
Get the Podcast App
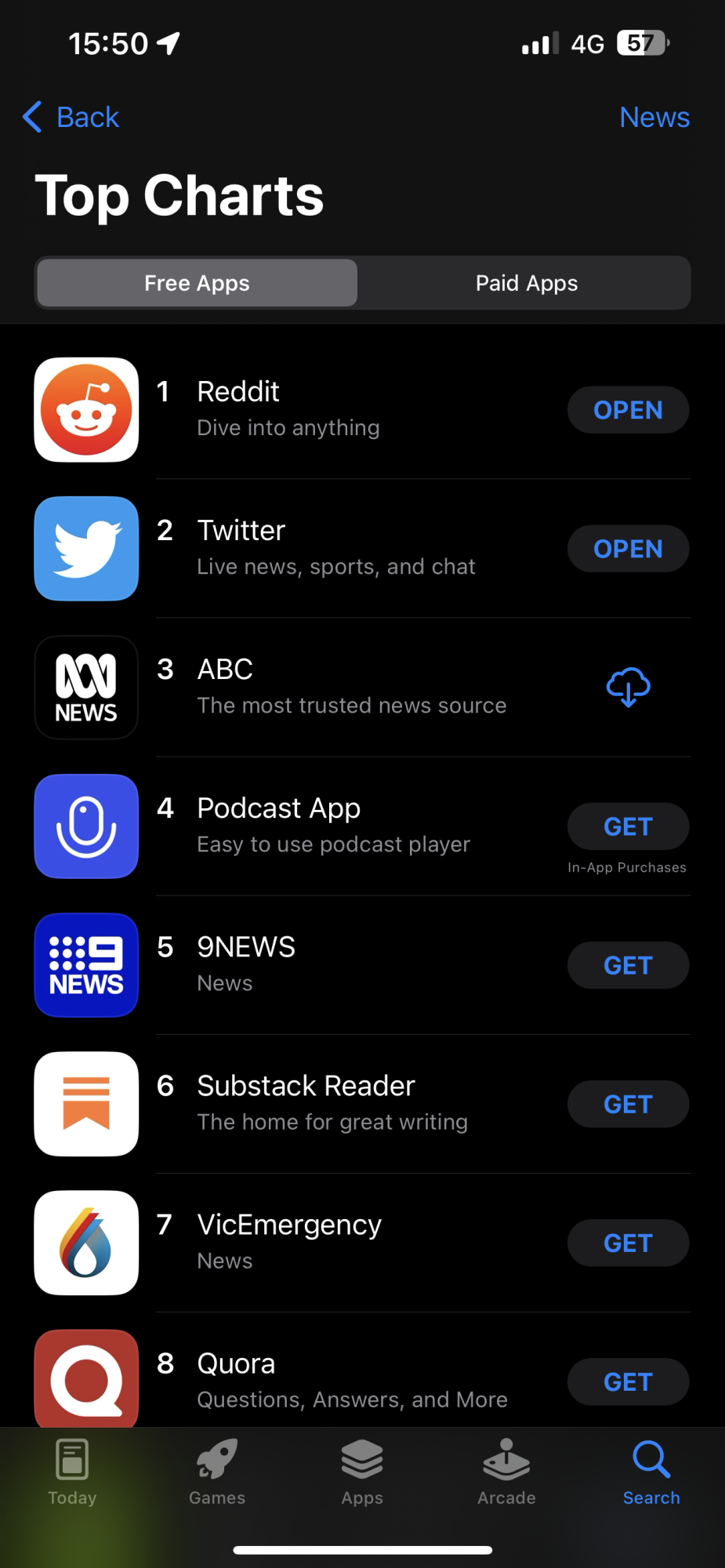coord(628,826)
